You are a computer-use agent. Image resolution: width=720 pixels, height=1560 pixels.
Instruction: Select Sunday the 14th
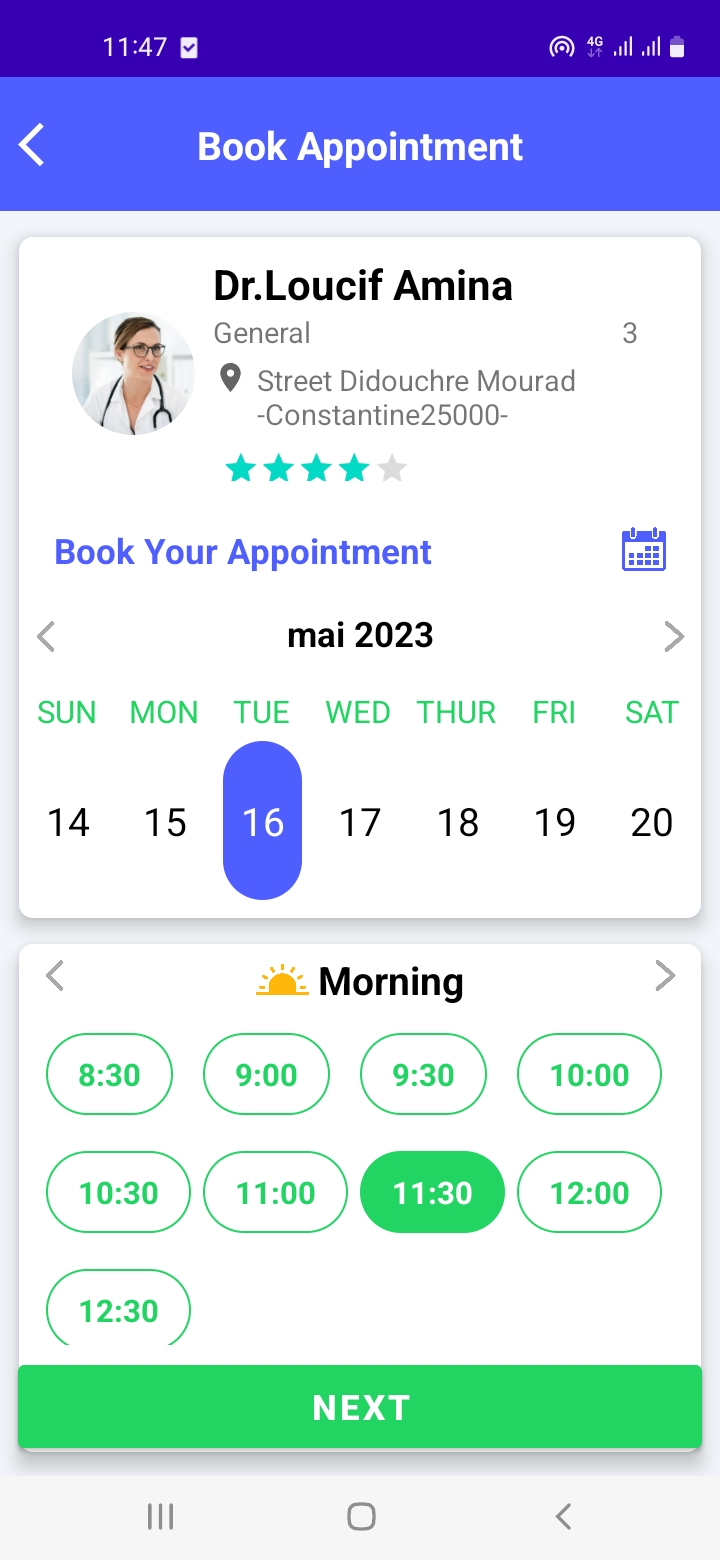pos(68,822)
